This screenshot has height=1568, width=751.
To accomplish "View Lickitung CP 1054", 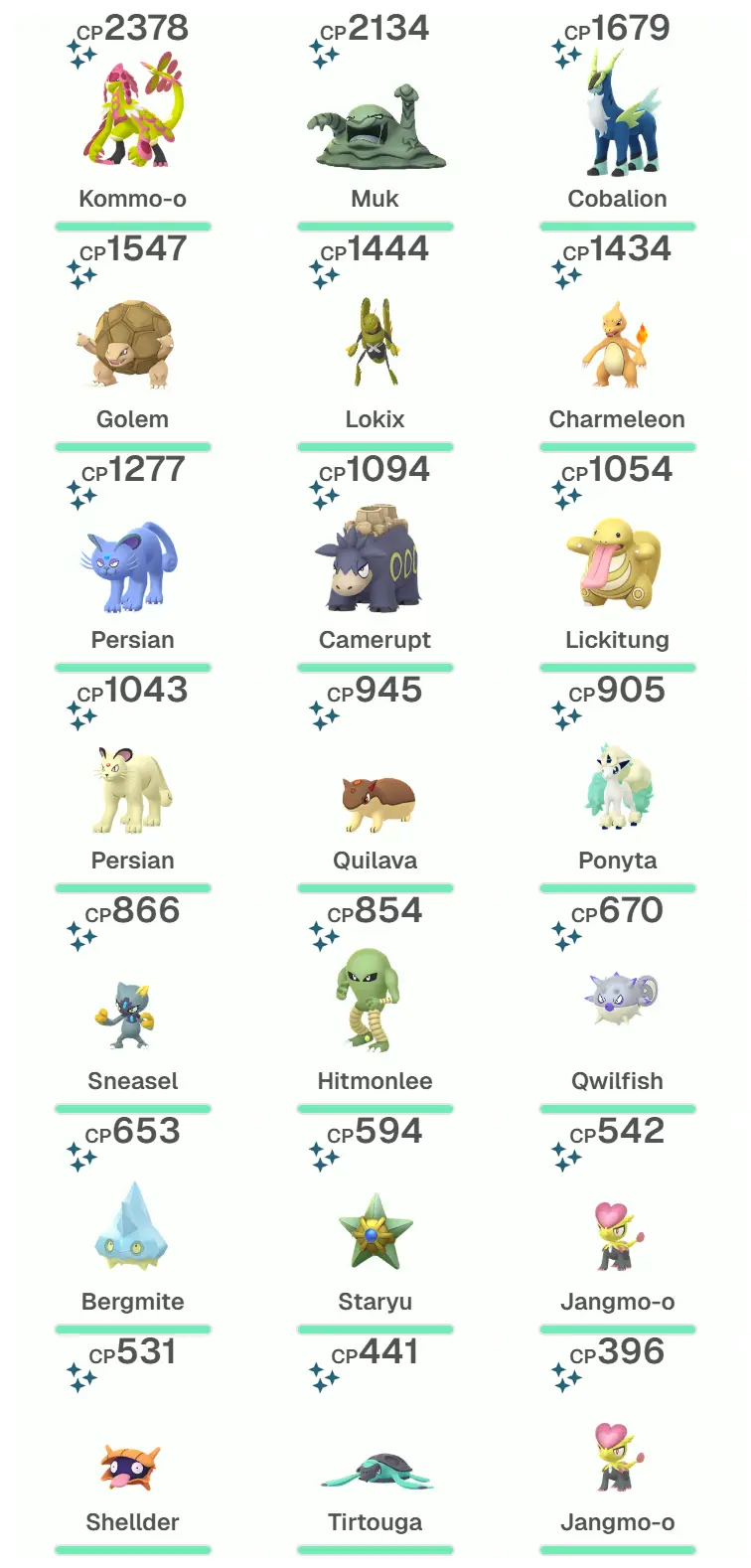I will click(617, 564).
